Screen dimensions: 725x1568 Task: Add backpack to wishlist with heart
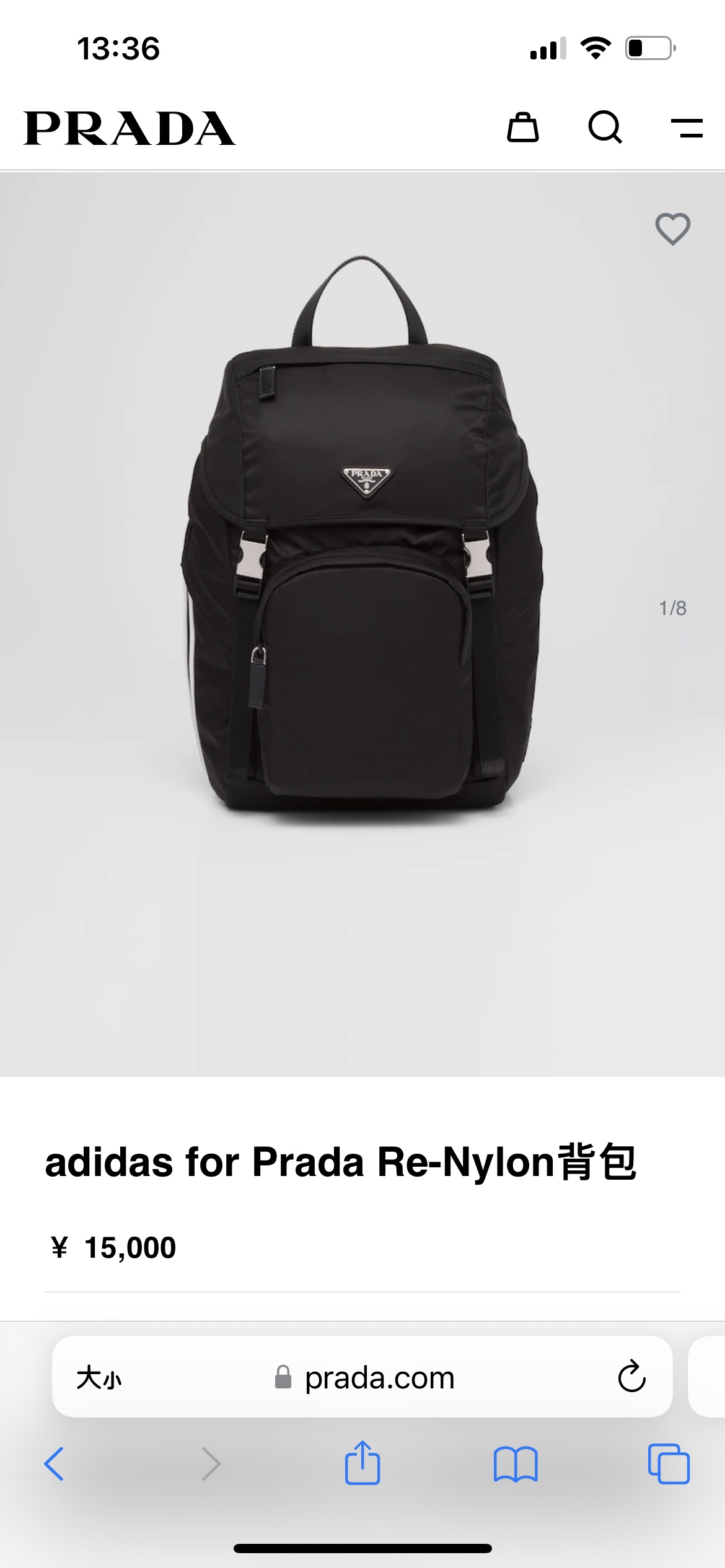(672, 229)
